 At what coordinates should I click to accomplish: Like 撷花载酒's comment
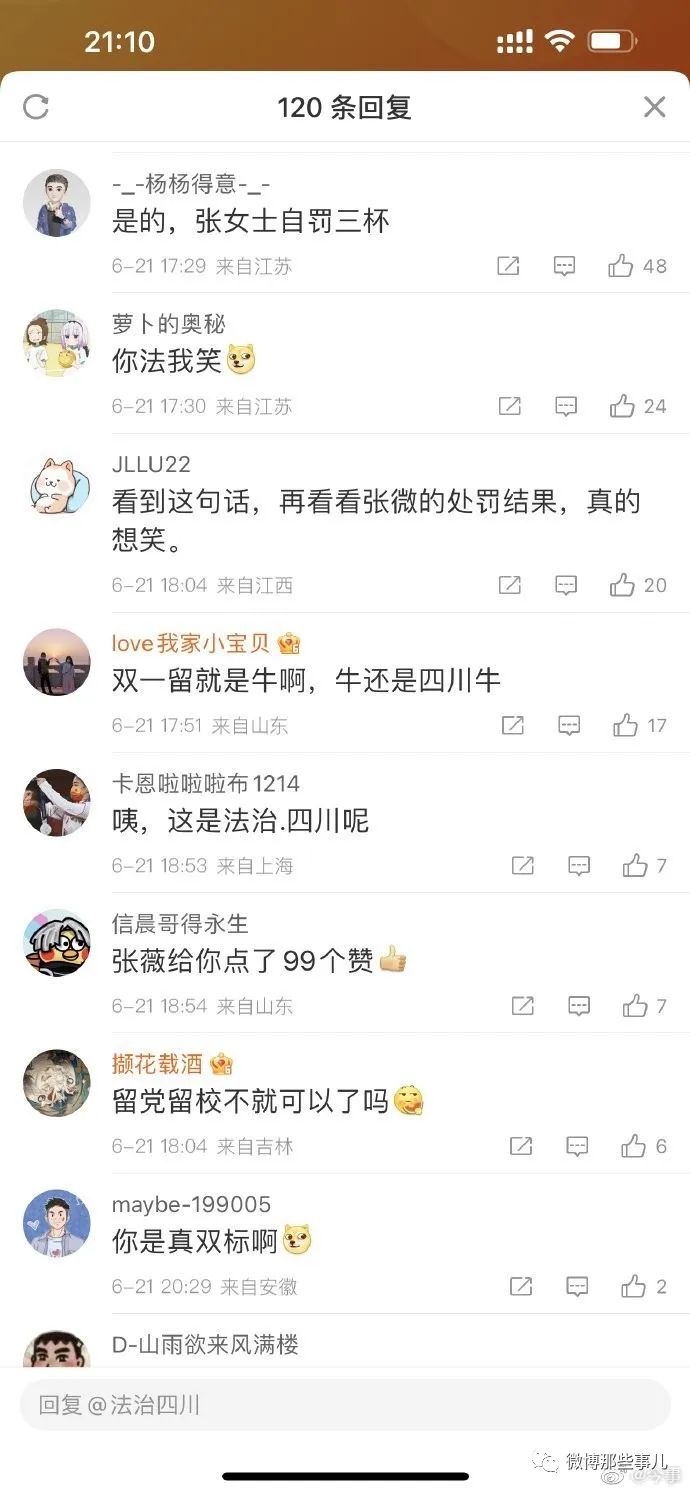(x=634, y=1146)
